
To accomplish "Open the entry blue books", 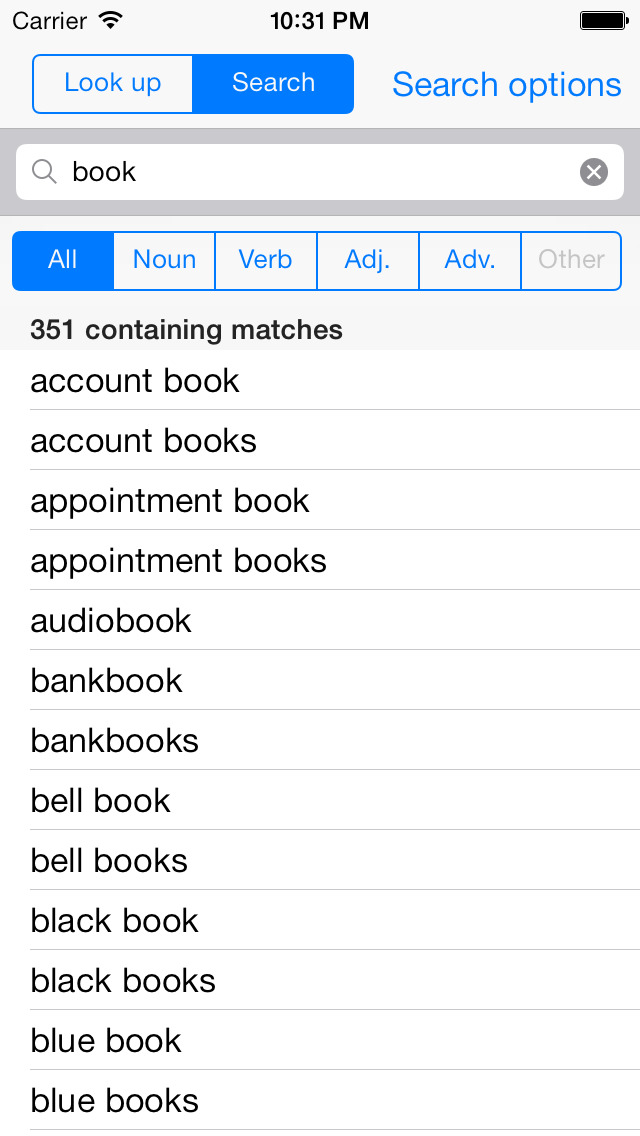I will [320, 1101].
